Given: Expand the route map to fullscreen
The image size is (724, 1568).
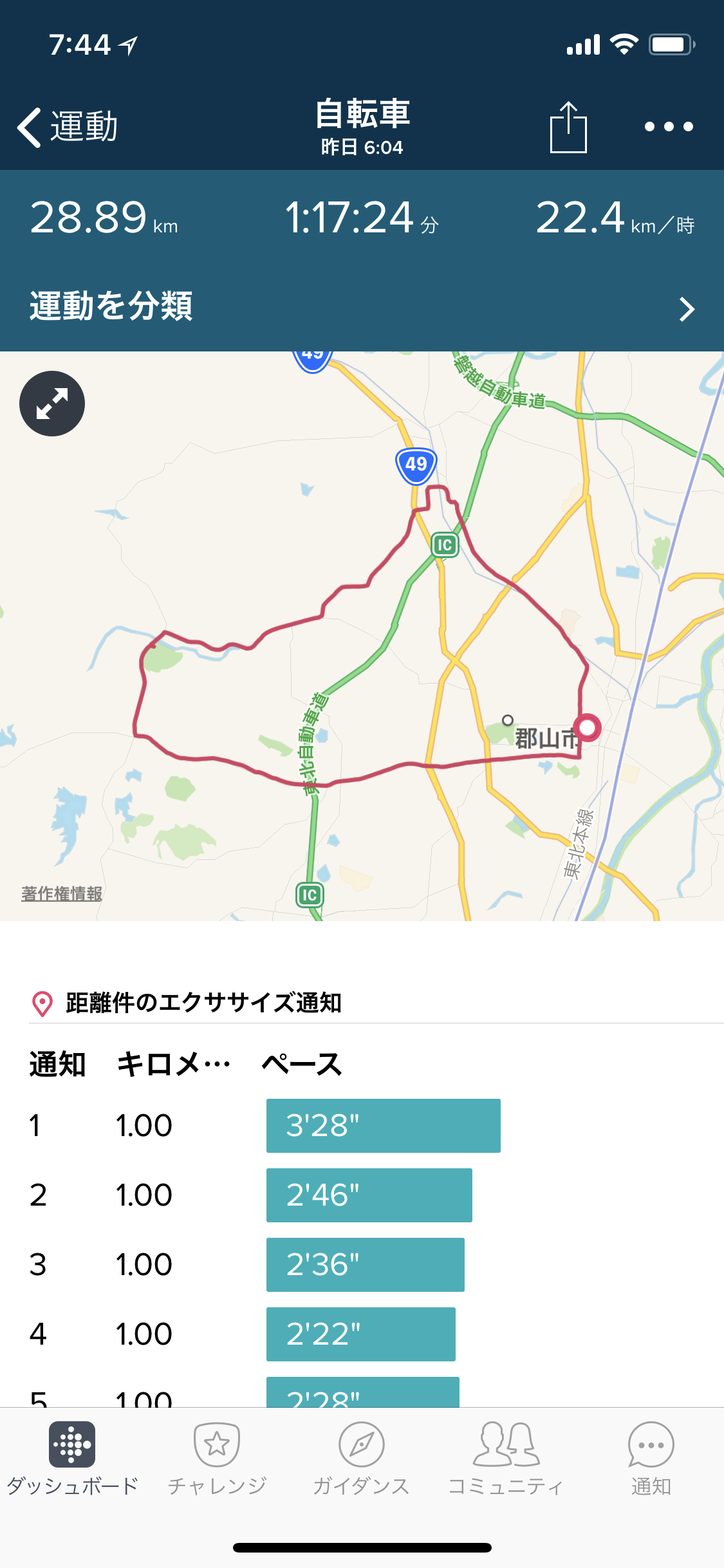Looking at the screenshot, I should pos(52,404).
